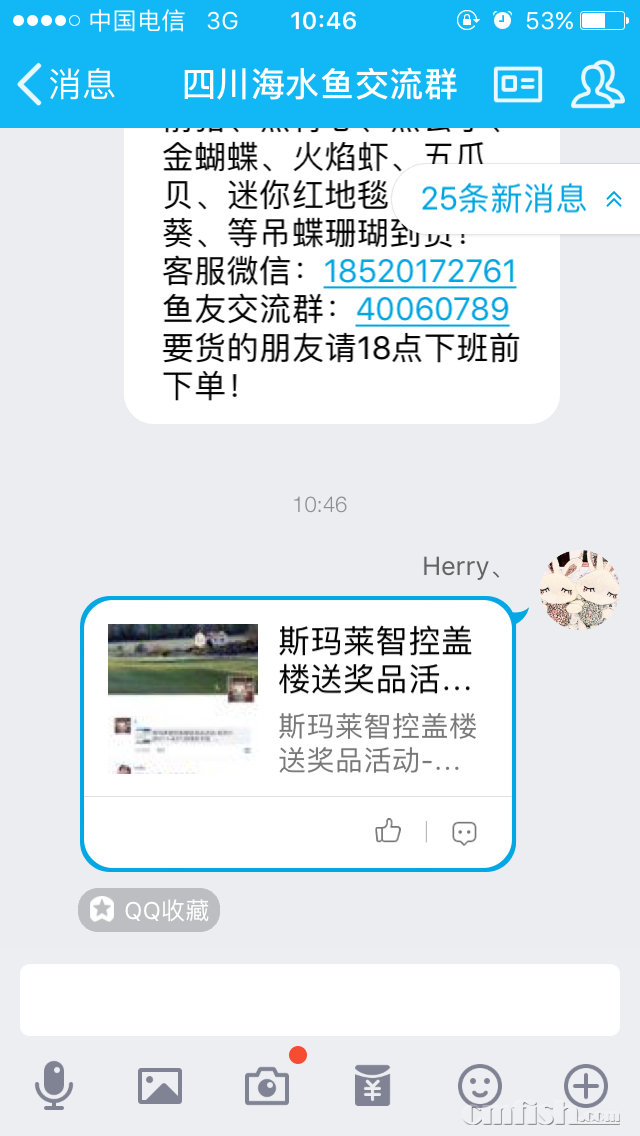Open more options plus button
Screen dimensions: 640x1136
pyautogui.click(x=586, y=1085)
